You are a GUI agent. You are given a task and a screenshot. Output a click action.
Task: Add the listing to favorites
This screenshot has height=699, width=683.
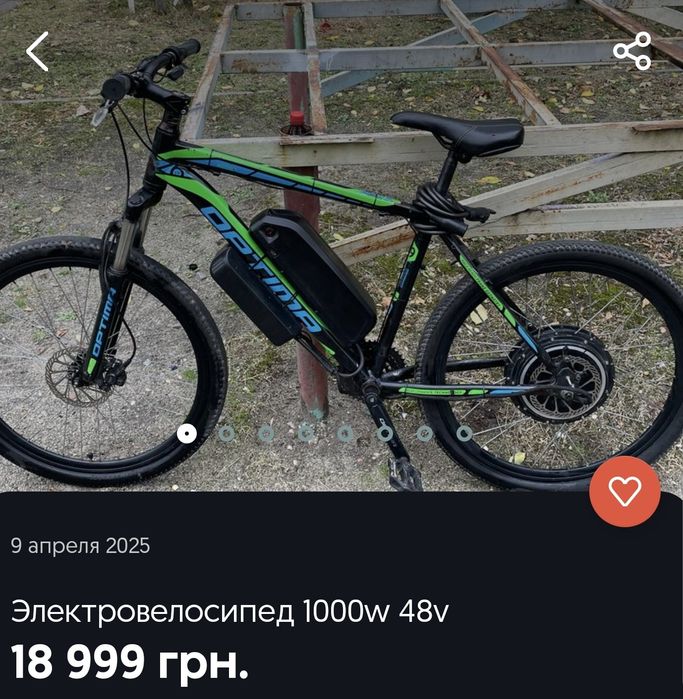(625, 491)
